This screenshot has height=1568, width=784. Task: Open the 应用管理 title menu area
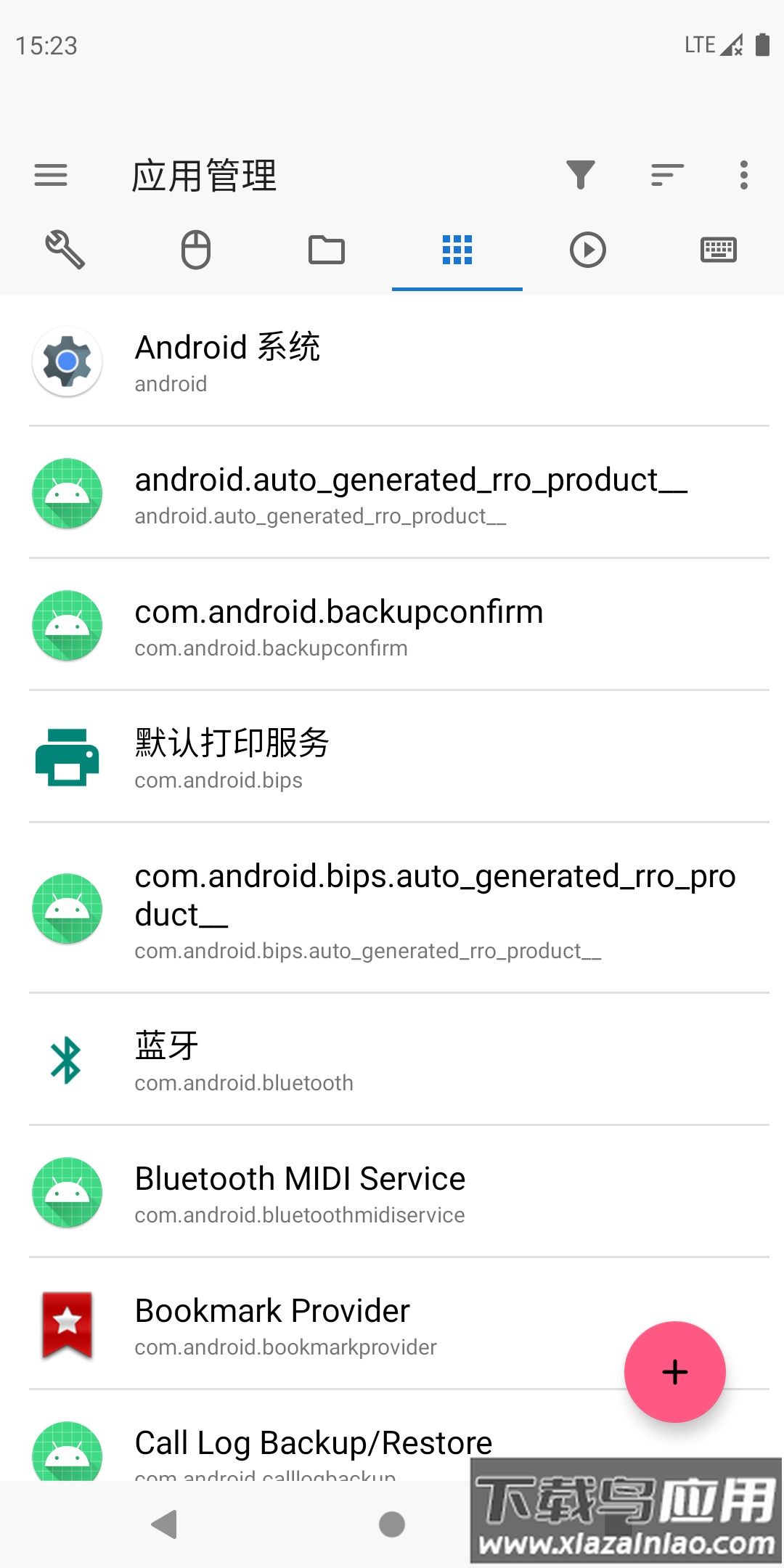(x=205, y=174)
